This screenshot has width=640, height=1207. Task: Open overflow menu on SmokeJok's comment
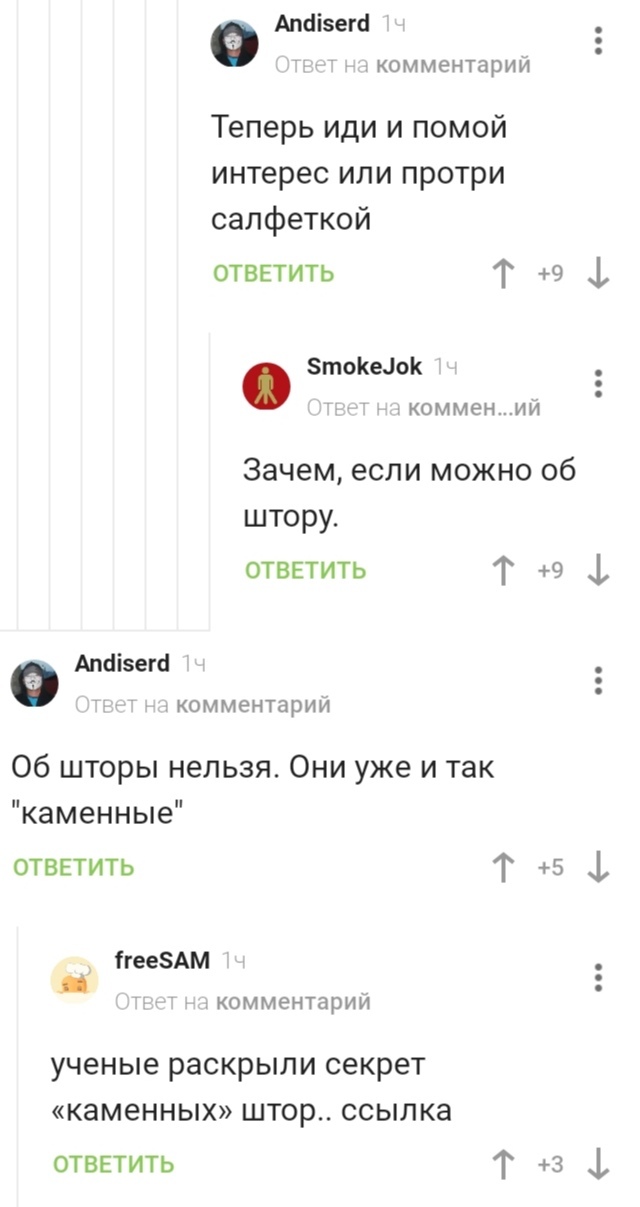click(x=598, y=383)
